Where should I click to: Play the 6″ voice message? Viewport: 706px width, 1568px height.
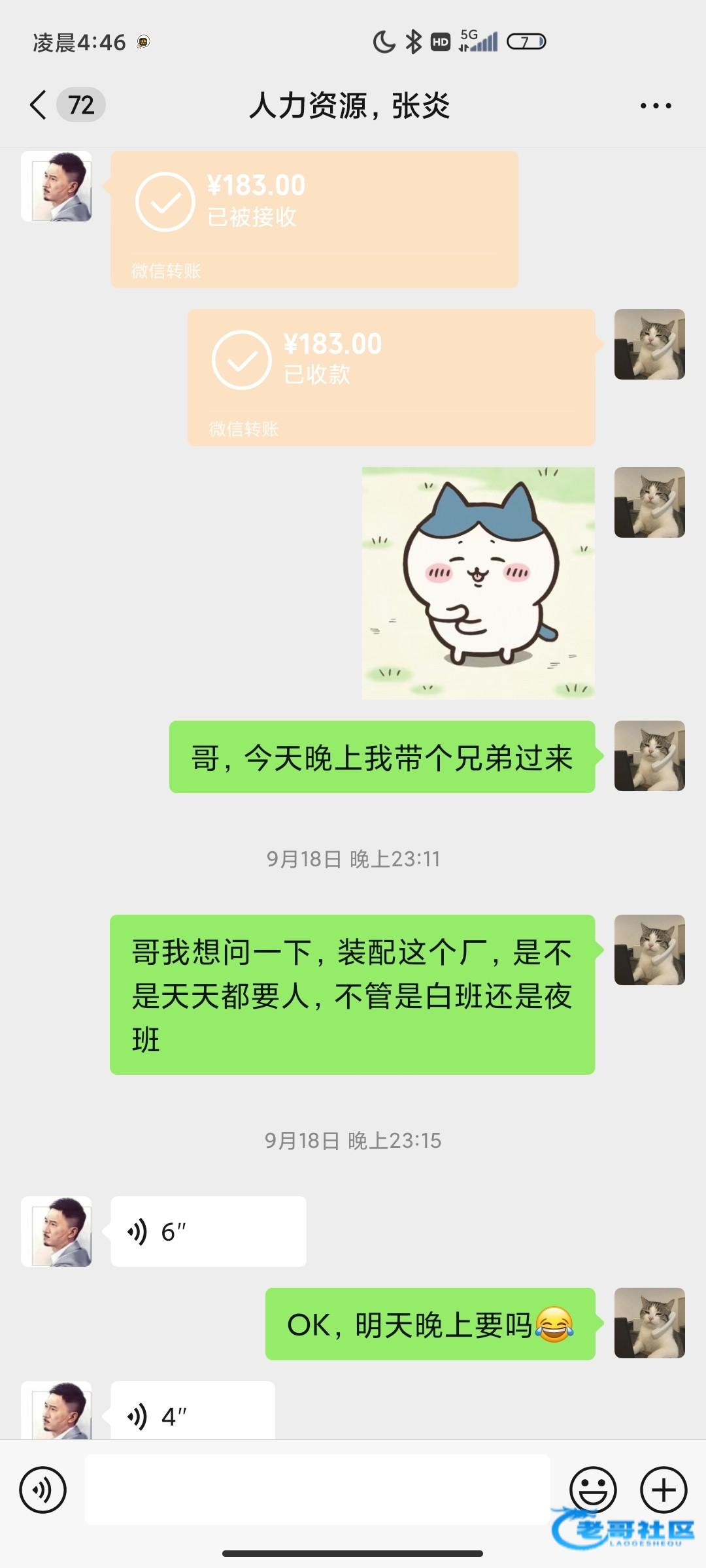tap(209, 1232)
